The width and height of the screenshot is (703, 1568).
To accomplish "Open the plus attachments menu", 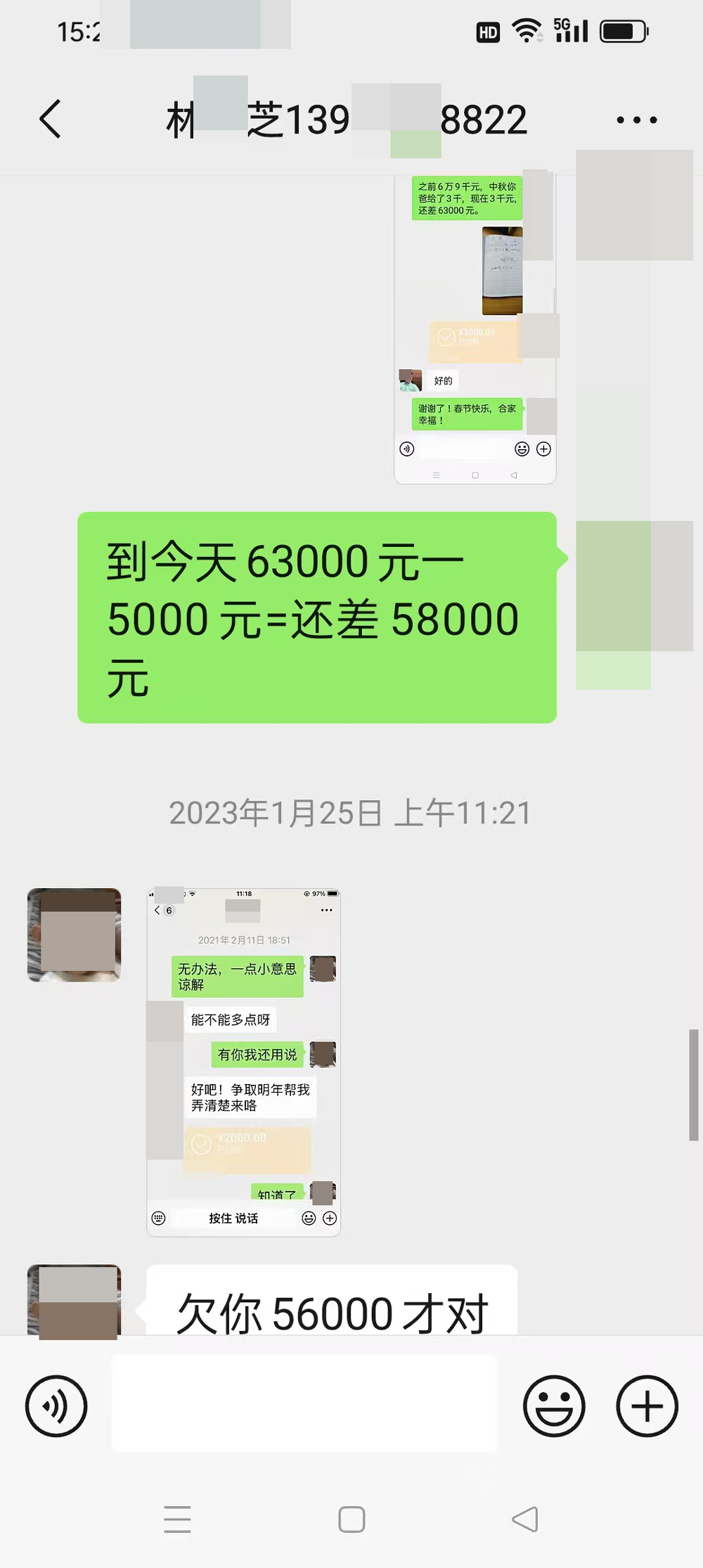I will click(x=647, y=1406).
